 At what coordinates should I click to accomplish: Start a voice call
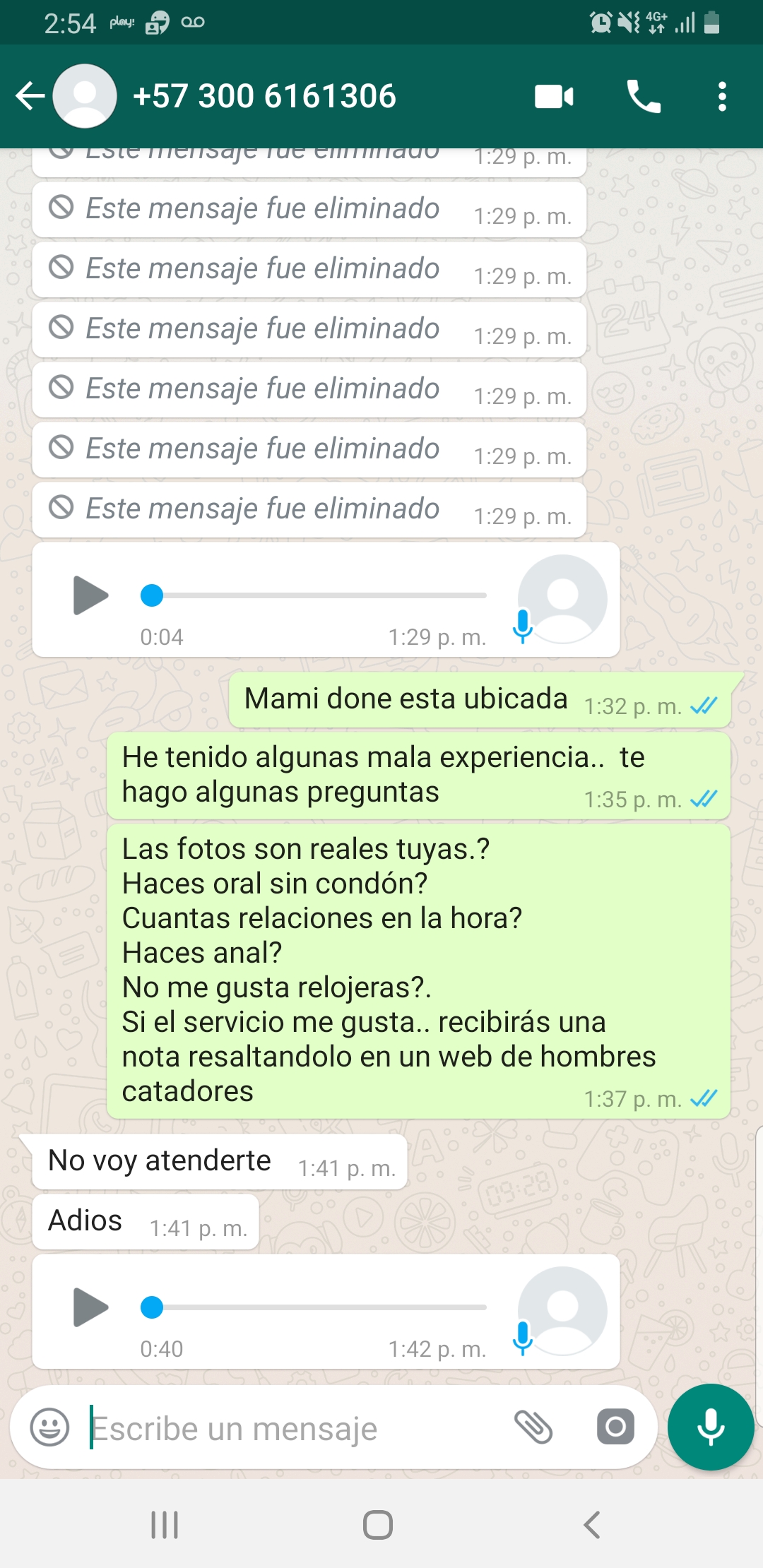pyautogui.click(x=644, y=96)
